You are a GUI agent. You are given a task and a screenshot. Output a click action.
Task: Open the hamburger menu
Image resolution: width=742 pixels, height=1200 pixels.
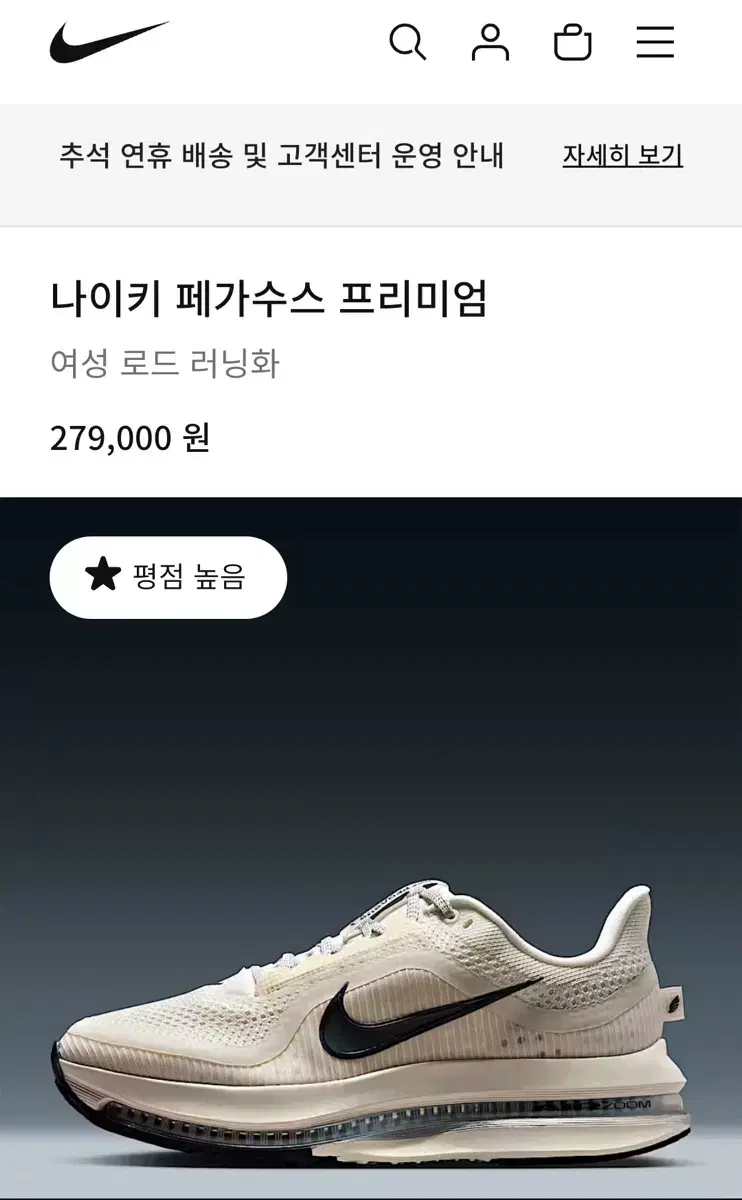655,42
